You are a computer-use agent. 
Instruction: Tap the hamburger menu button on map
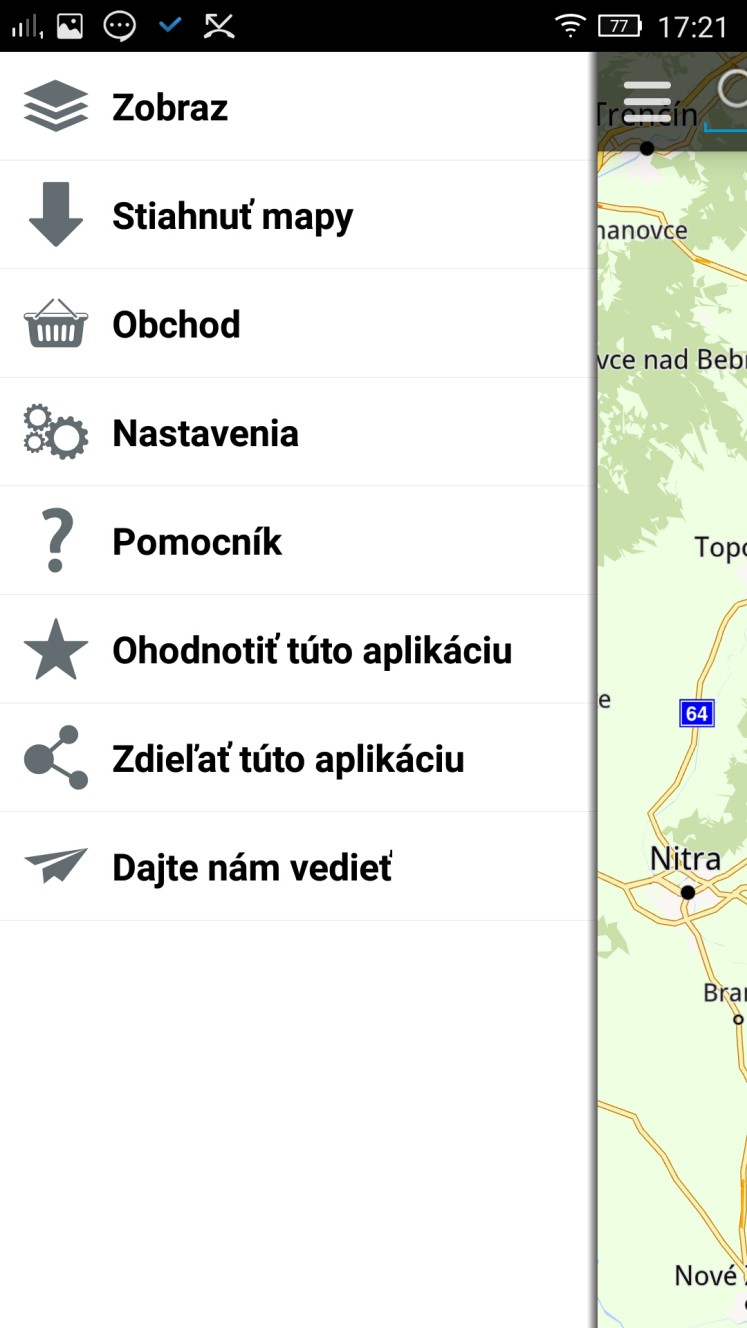647,101
